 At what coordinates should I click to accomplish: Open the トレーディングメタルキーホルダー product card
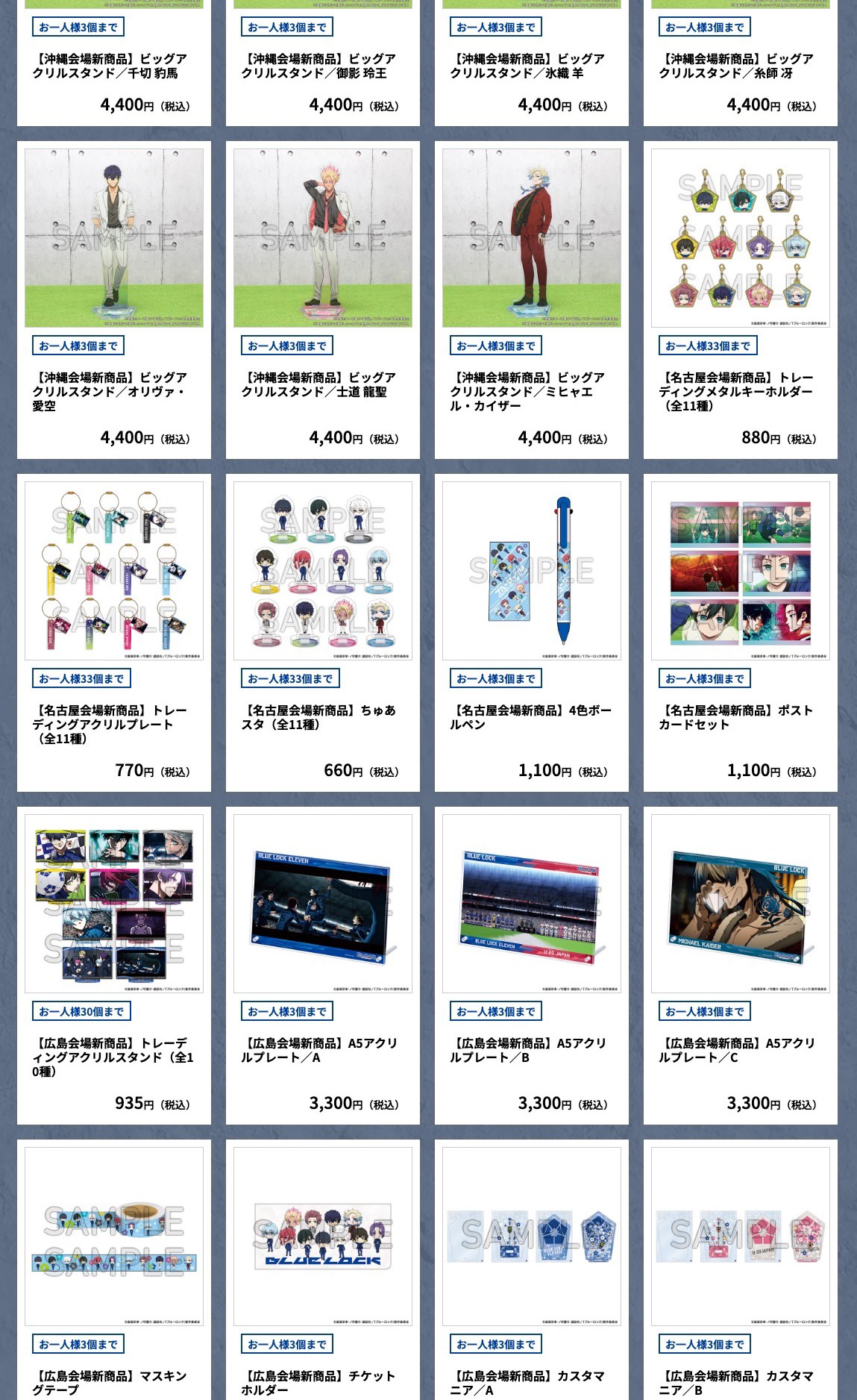point(740,239)
